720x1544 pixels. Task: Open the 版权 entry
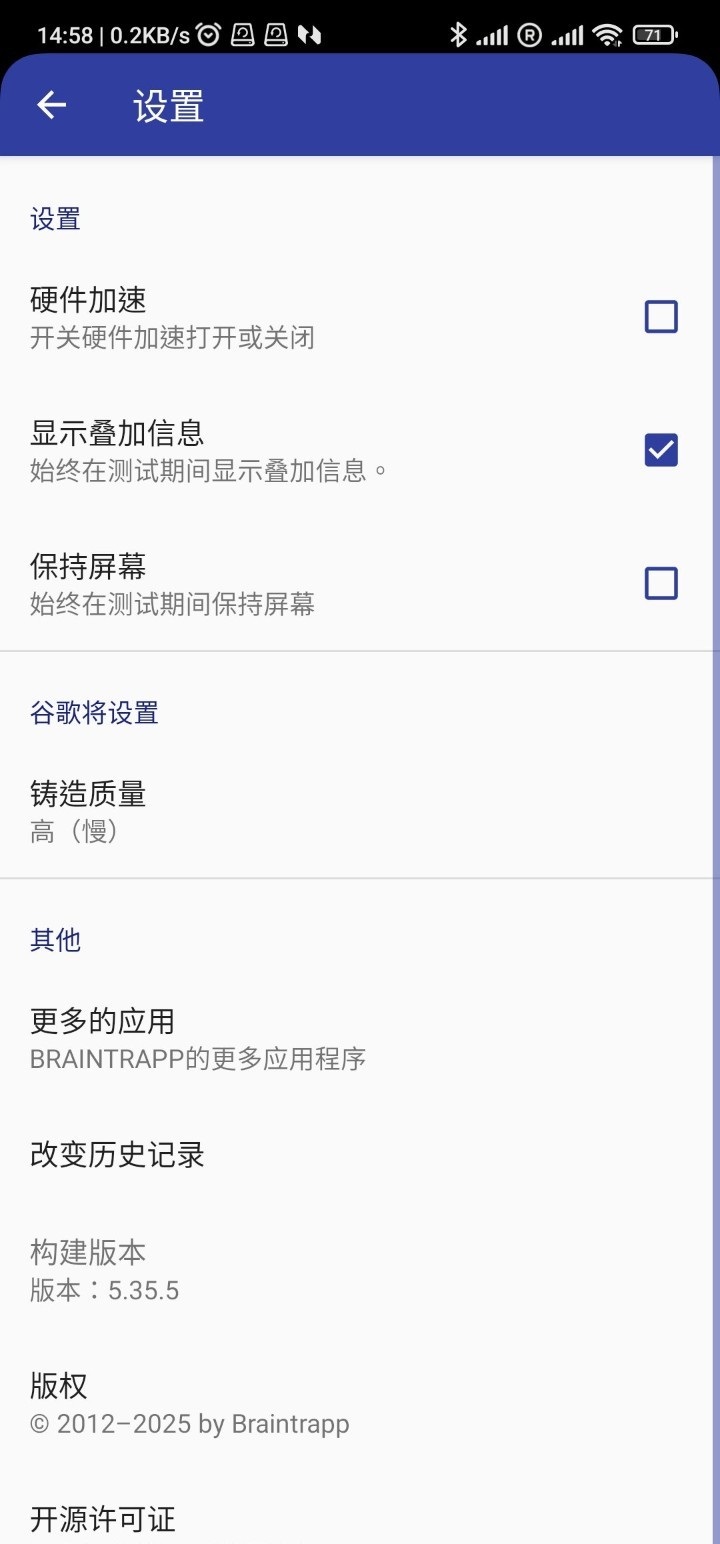(x=360, y=1404)
